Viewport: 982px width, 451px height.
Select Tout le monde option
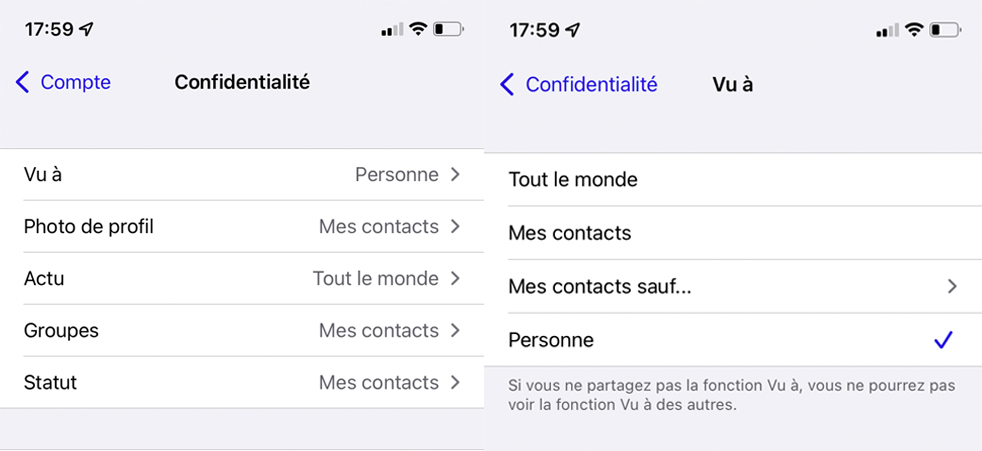tap(732, 180)
